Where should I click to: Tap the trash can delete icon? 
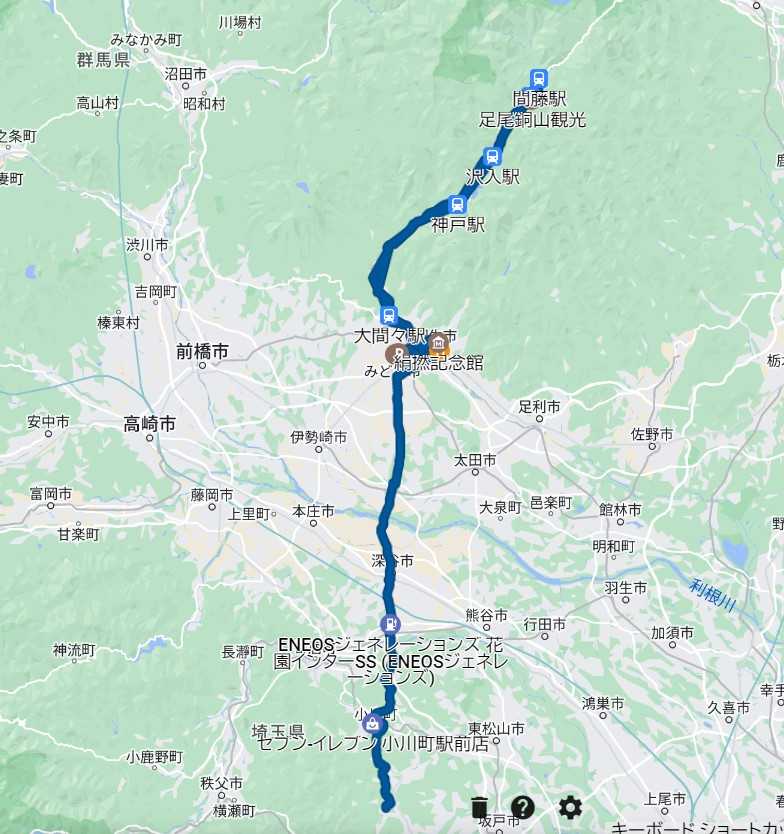coord(479,807)
